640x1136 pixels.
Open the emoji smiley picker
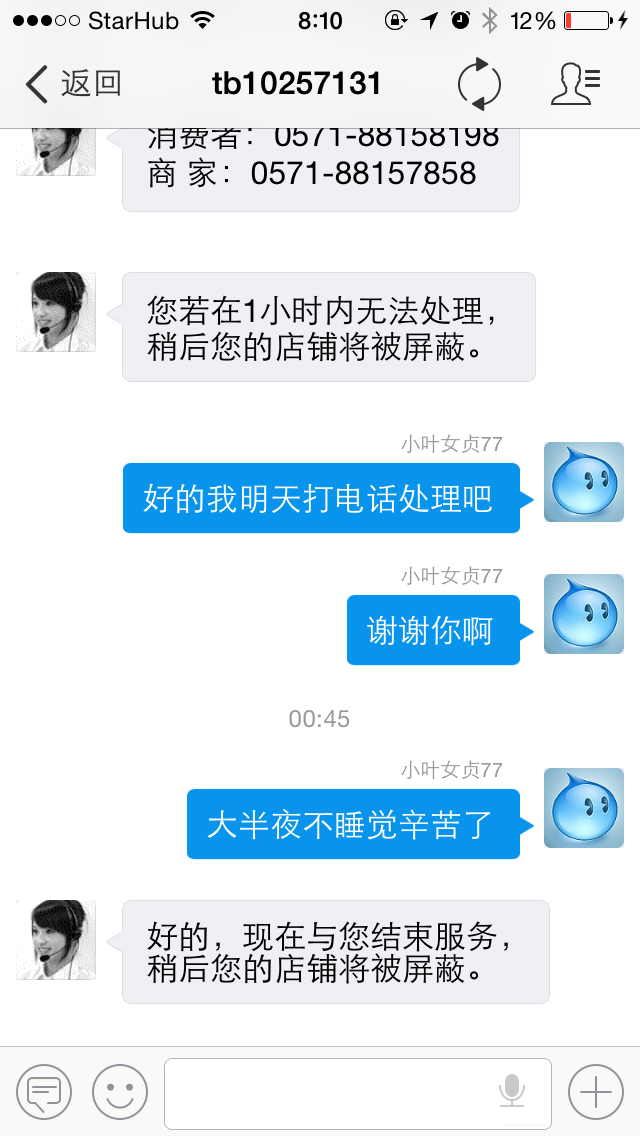coord(120,1092)
